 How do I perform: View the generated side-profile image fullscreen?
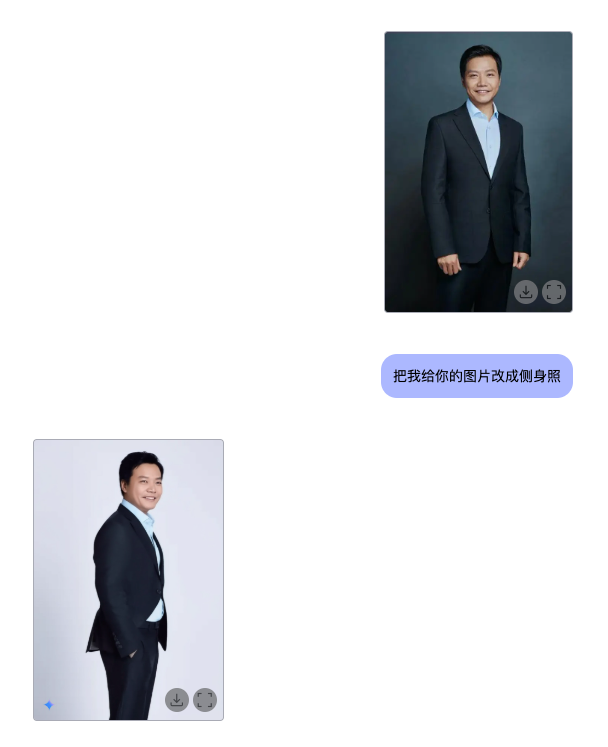click(x=205, y=700)
